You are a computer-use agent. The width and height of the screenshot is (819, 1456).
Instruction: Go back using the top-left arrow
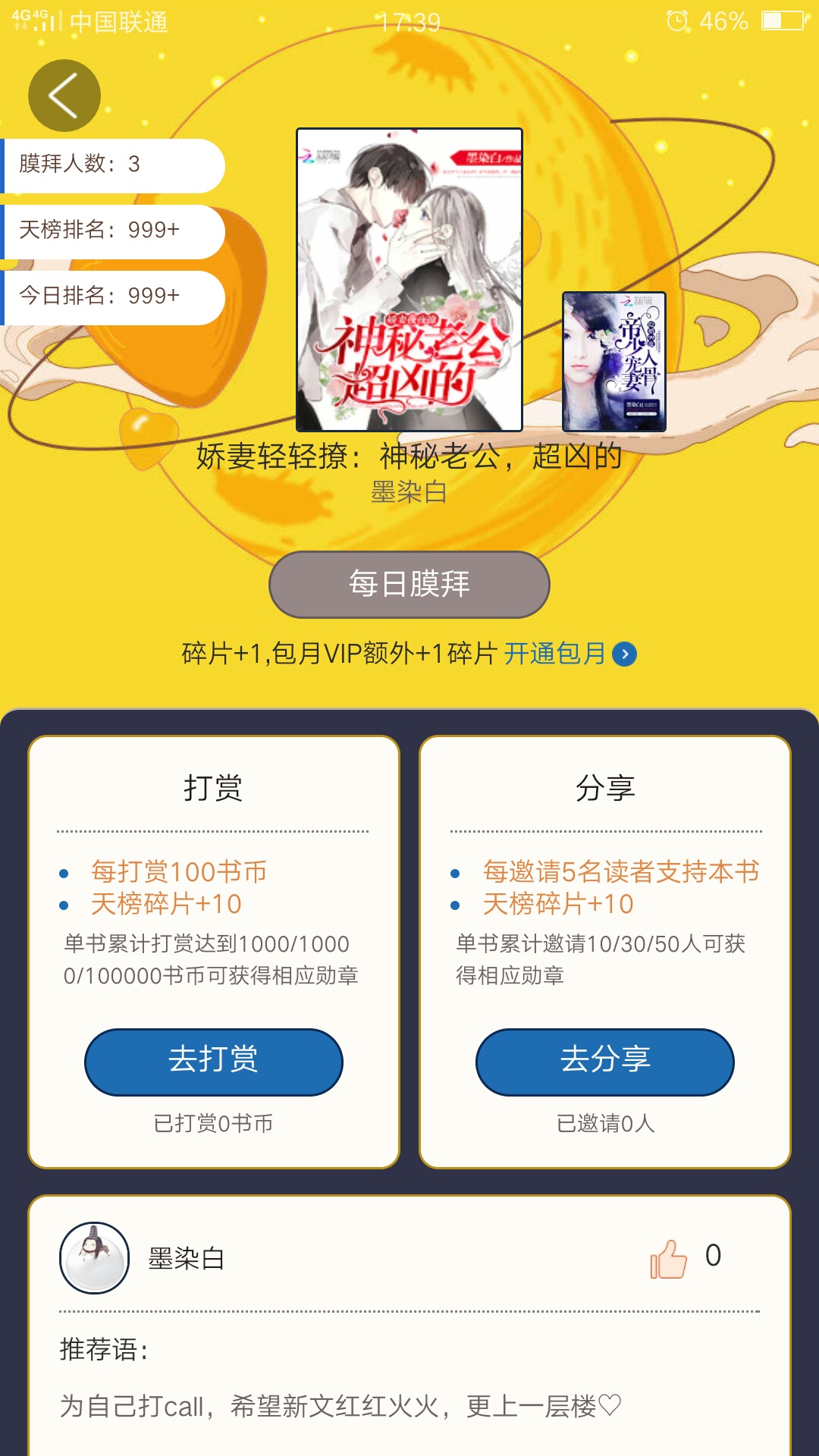tap(64, 96)
